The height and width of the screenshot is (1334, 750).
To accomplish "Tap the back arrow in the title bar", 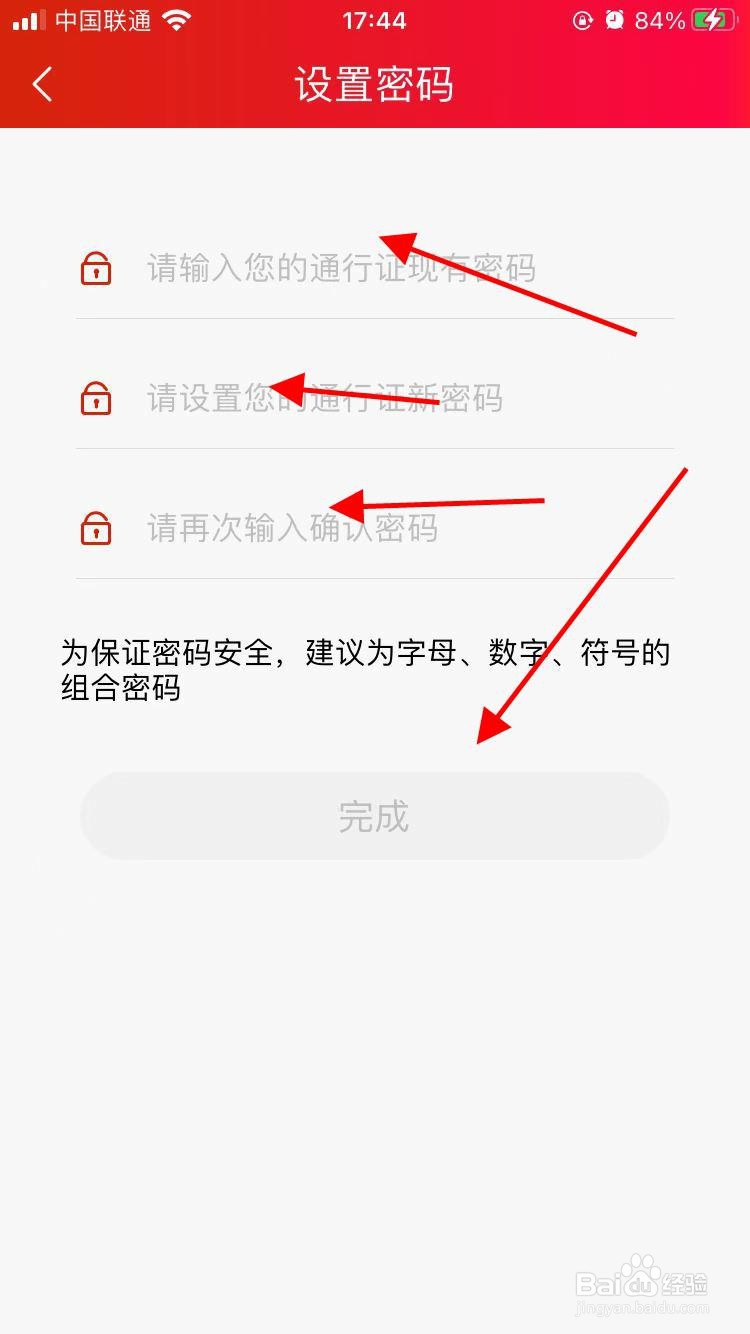I will 42,85.
